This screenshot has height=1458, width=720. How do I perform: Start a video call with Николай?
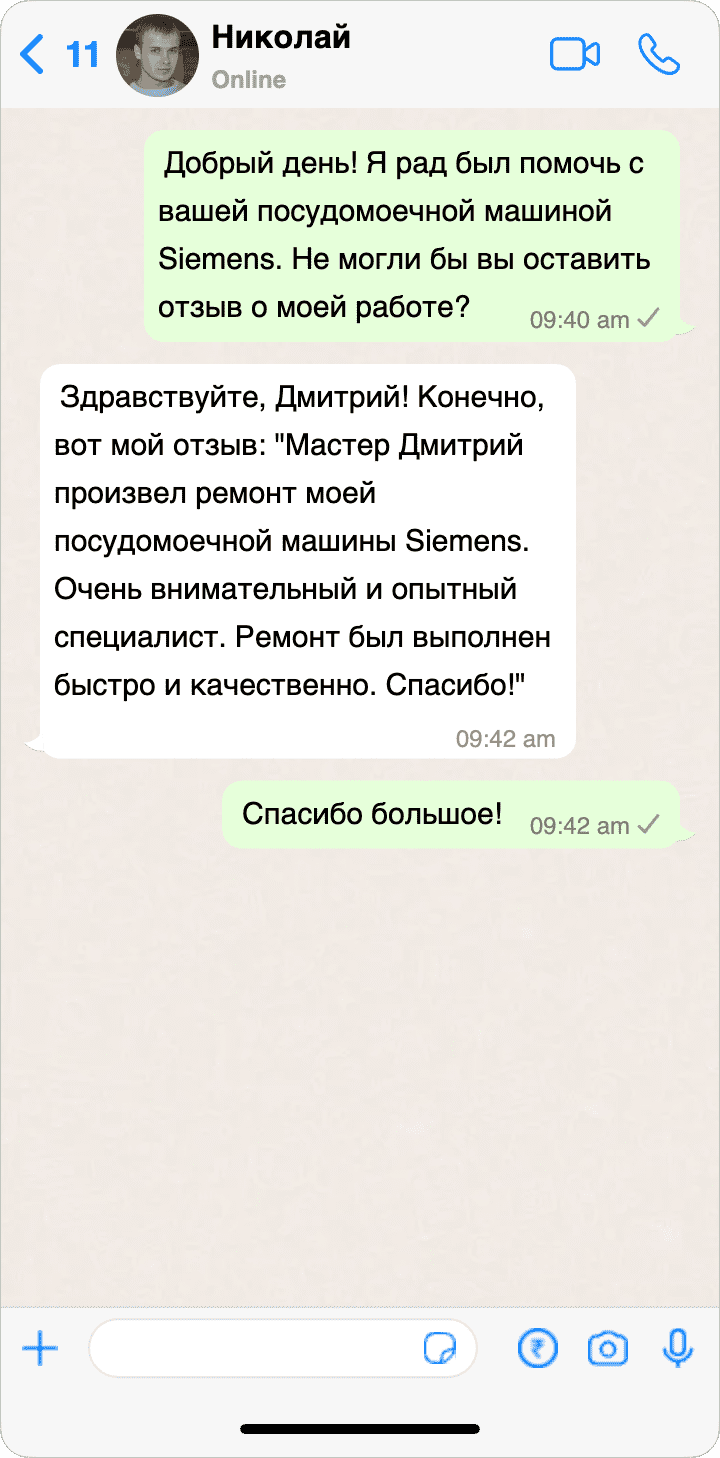(x=575, y=54)
